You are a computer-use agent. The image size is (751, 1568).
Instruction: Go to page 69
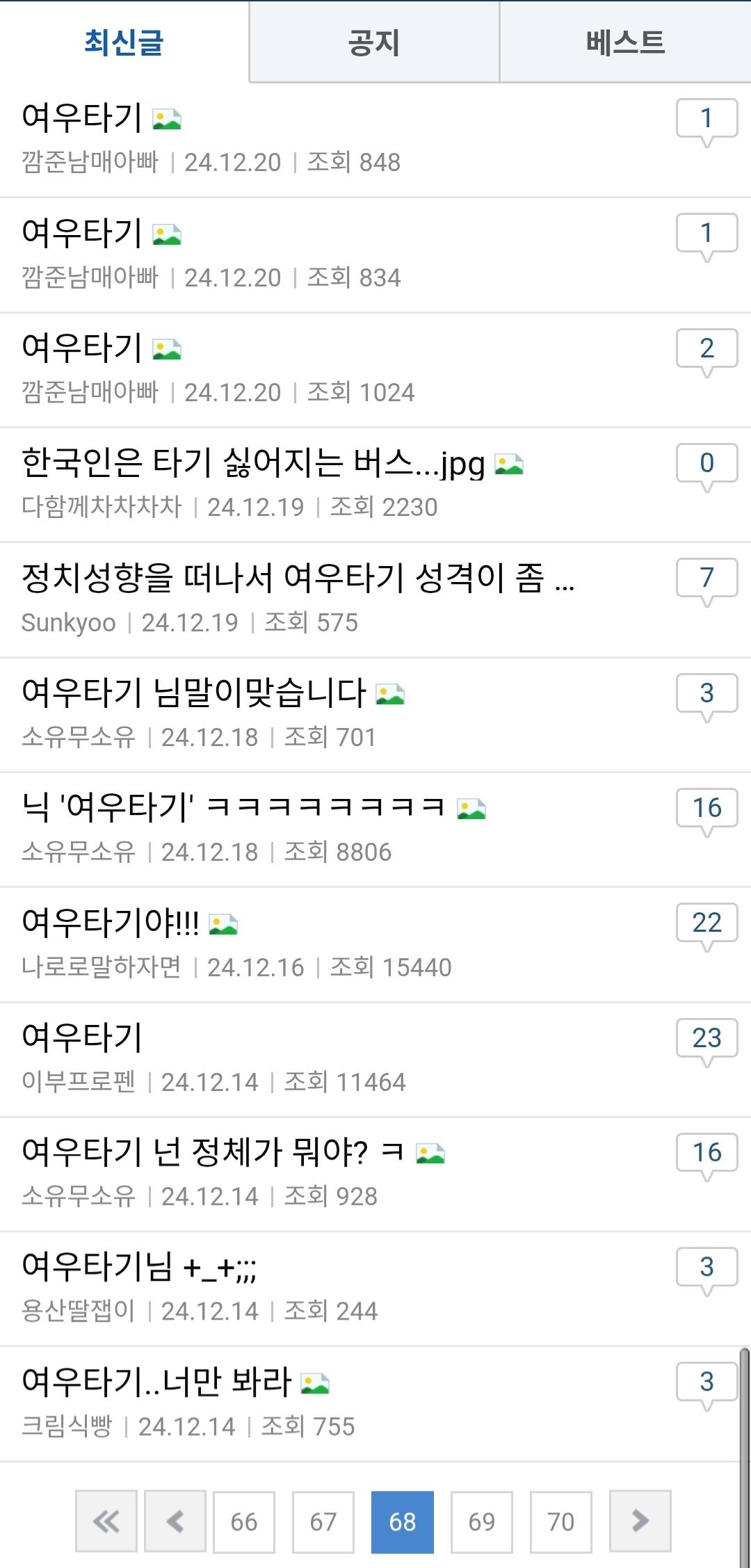(482, 1522)
